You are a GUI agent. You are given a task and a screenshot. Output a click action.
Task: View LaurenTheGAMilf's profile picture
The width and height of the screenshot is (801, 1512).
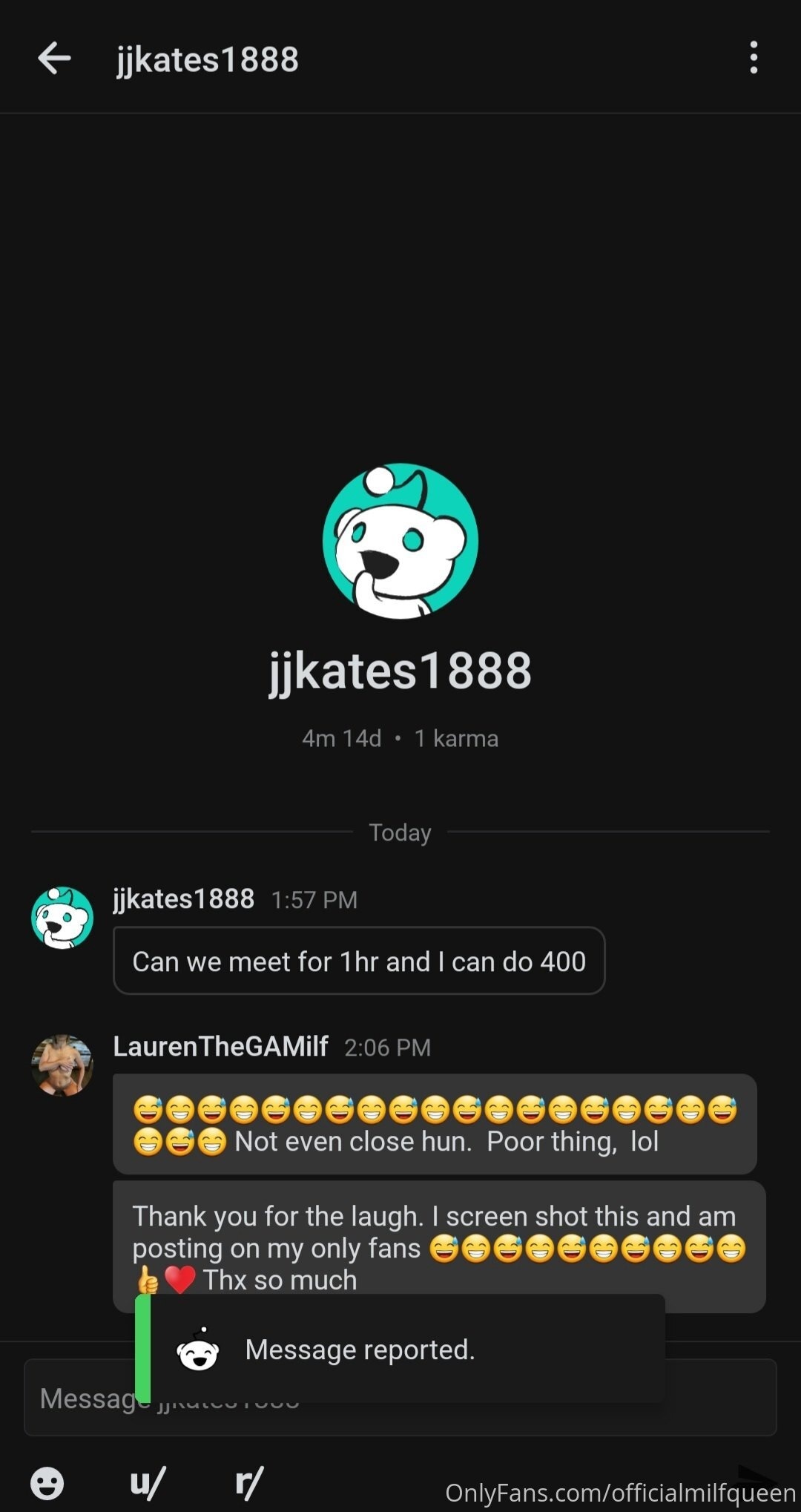62,1065
